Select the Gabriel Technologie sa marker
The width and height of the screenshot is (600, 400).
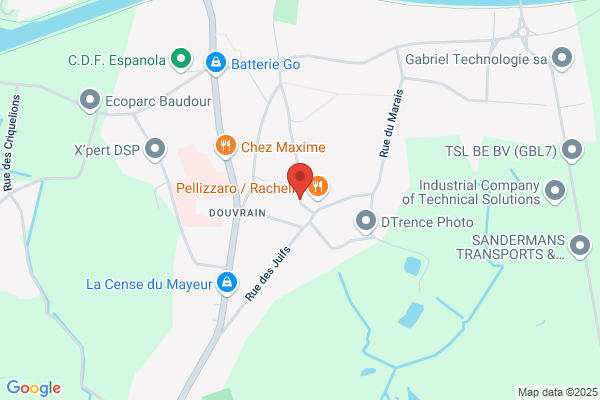pyautogui.click(x=562, y=59)
